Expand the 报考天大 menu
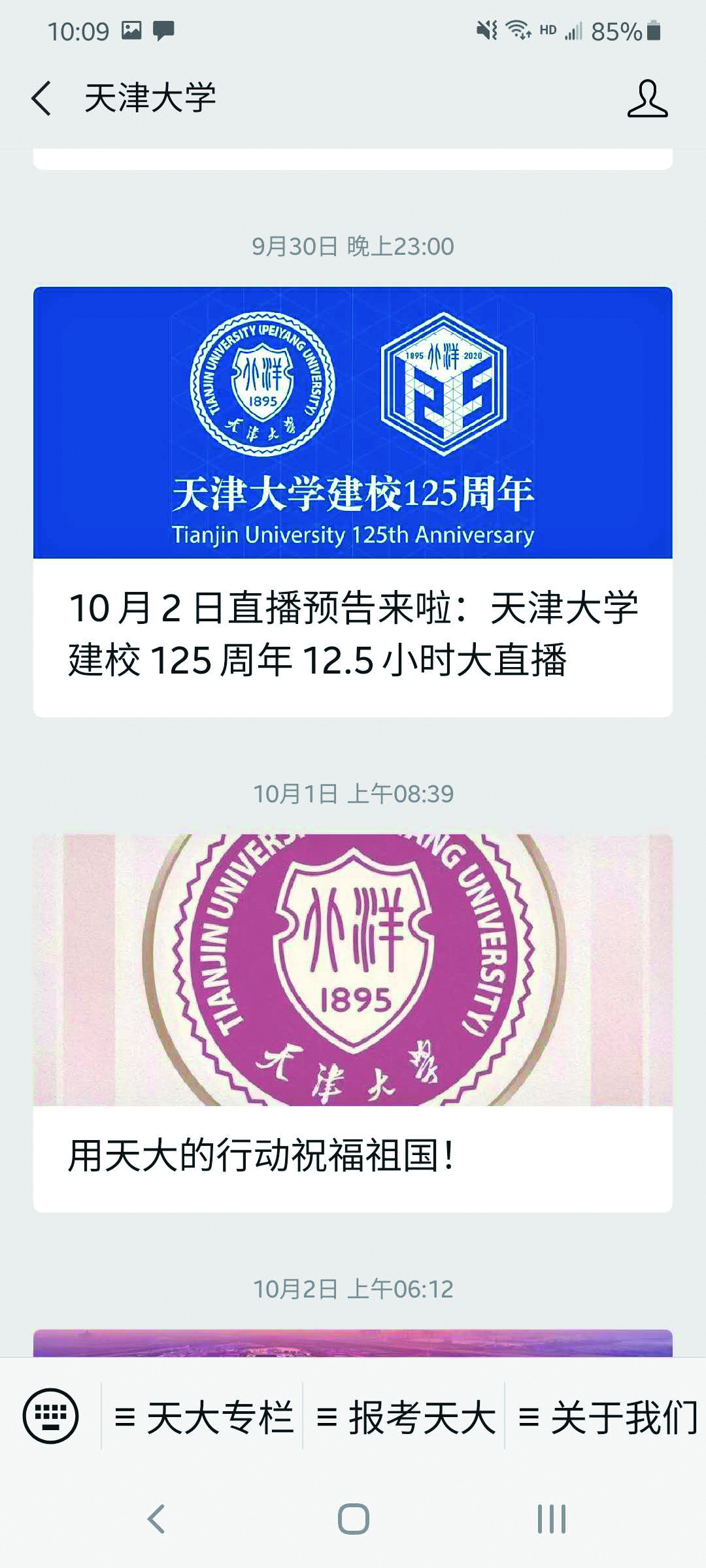The image size is (706, 1568). coord(405,1417)
